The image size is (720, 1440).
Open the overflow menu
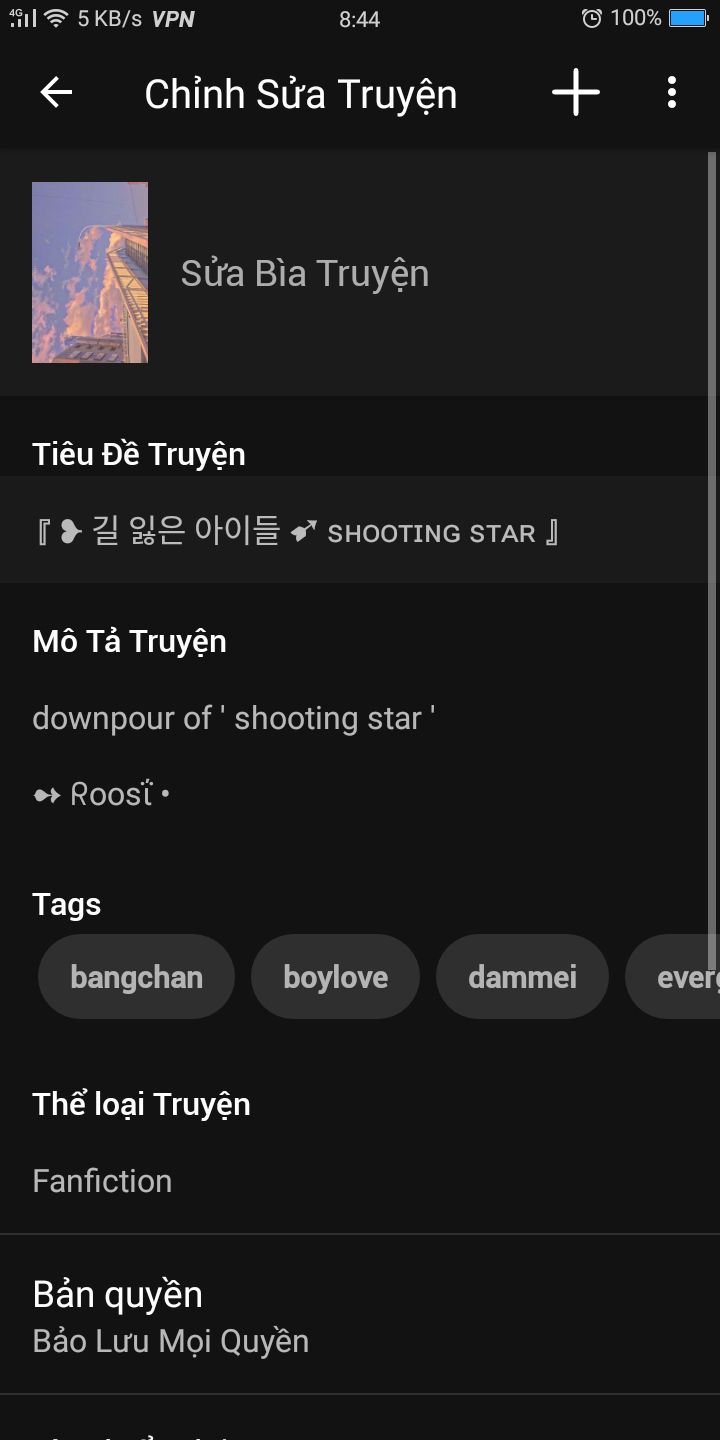coord(671,93)
